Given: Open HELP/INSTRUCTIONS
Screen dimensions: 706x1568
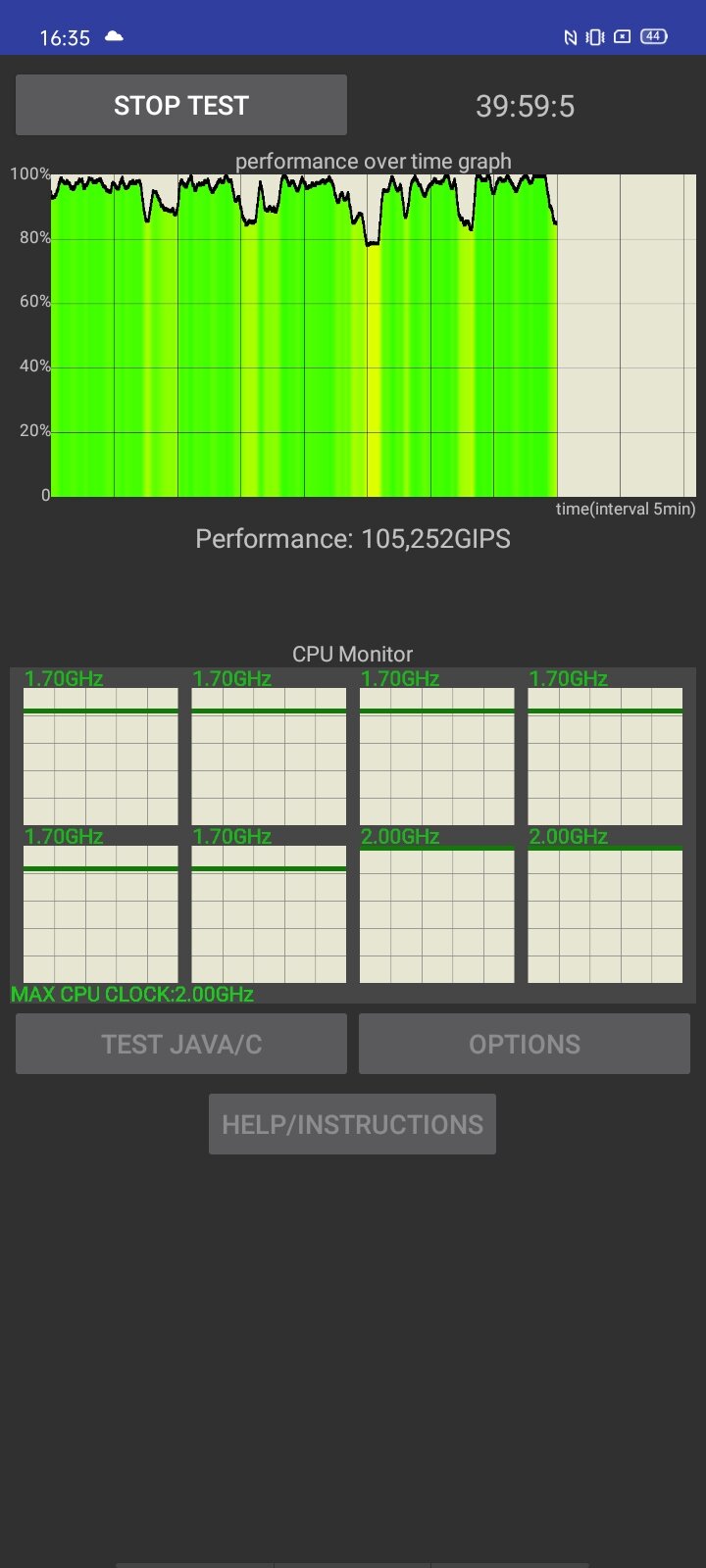Looking at the screenshot, I should tap(352, 1124).
